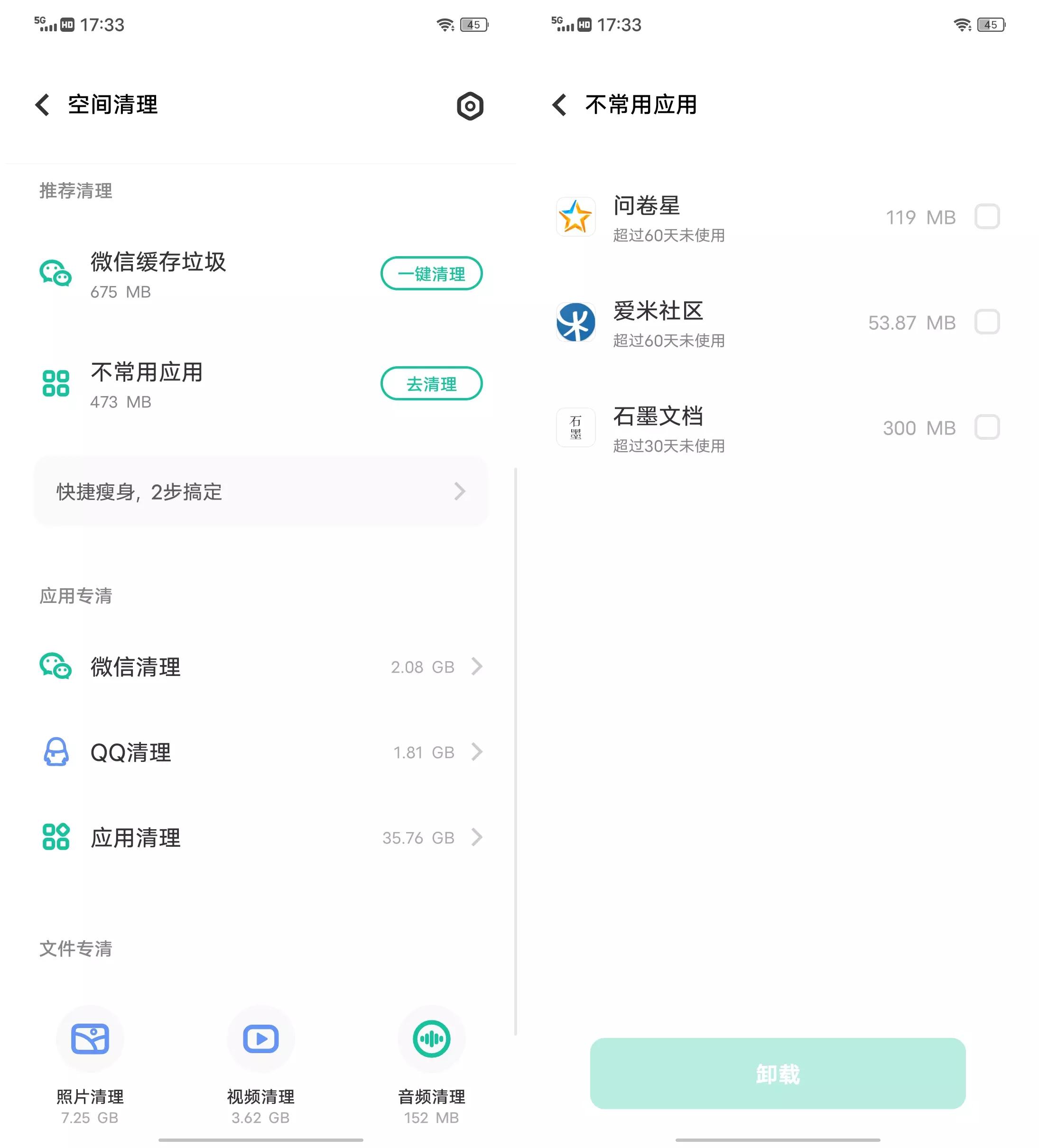Tap 一键清理 for WeChat cache
The height and width of the screenshot is (1148, 1039).
(x=431, y=274)
